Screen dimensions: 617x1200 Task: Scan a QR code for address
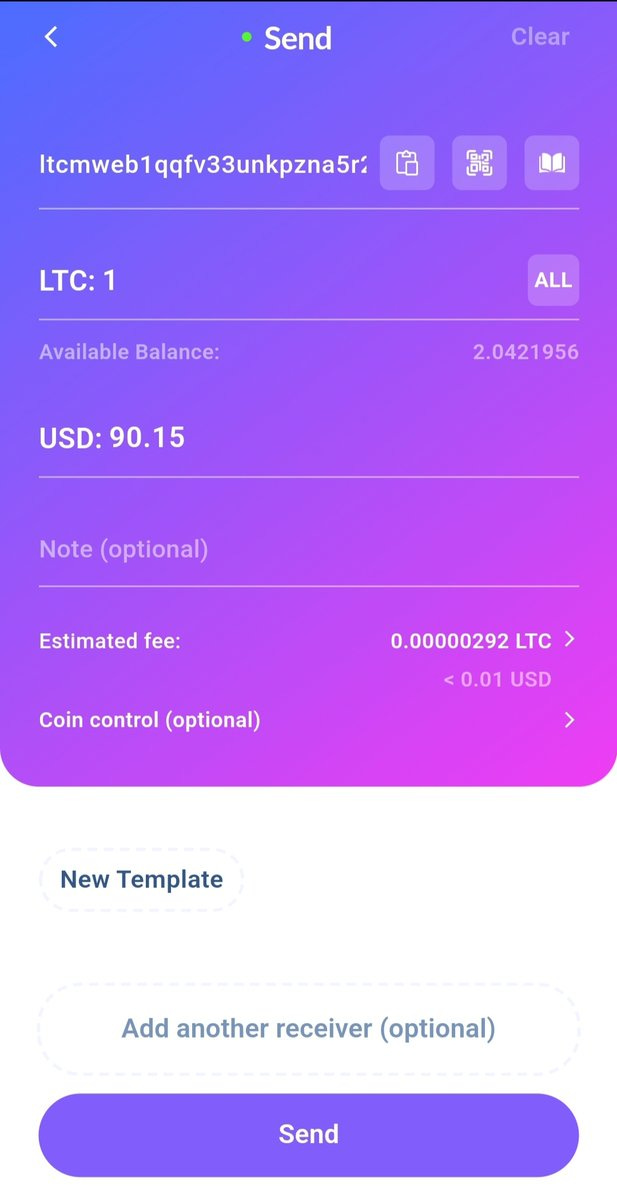tap(480, 163)
